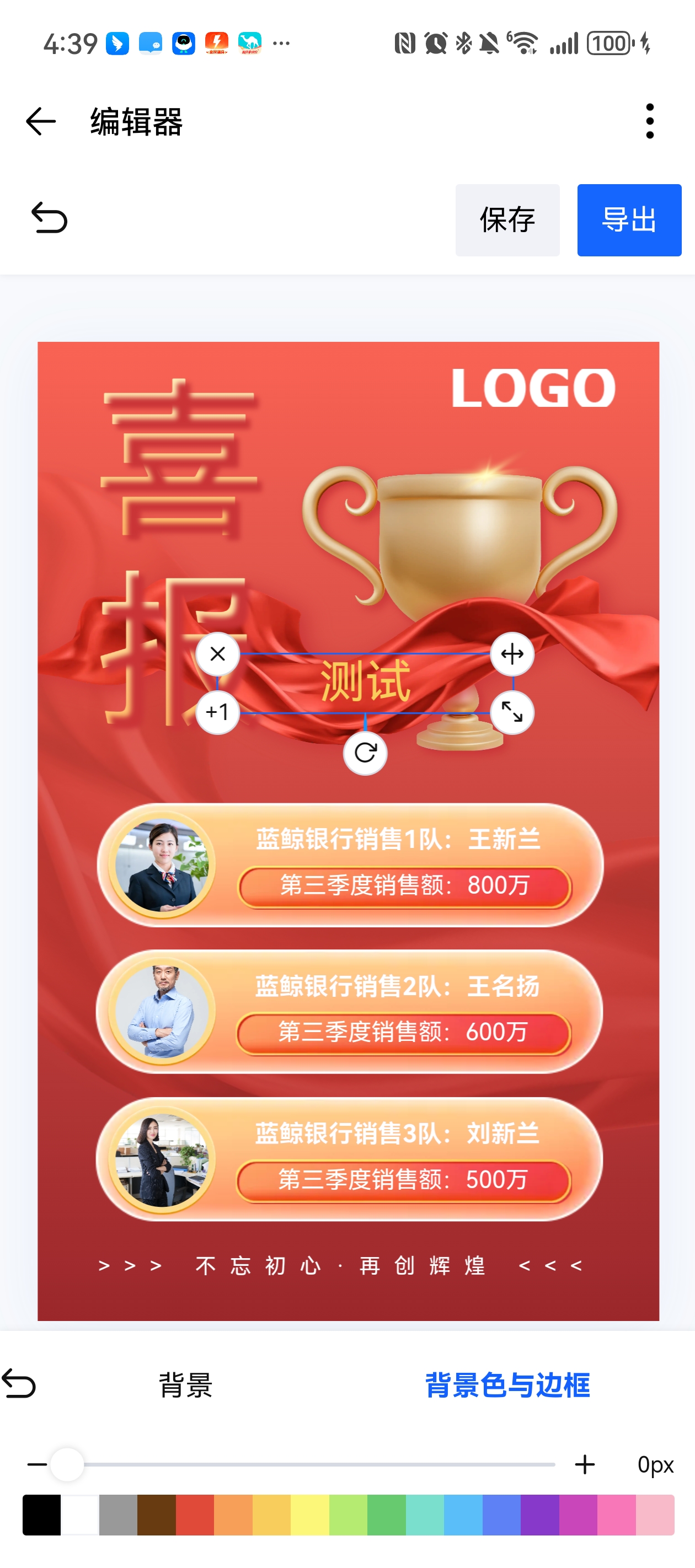Decrease border width with the minus button
Image resolution: width=695 pixels, height=1568 pixels.
(x=36, y=1464)
